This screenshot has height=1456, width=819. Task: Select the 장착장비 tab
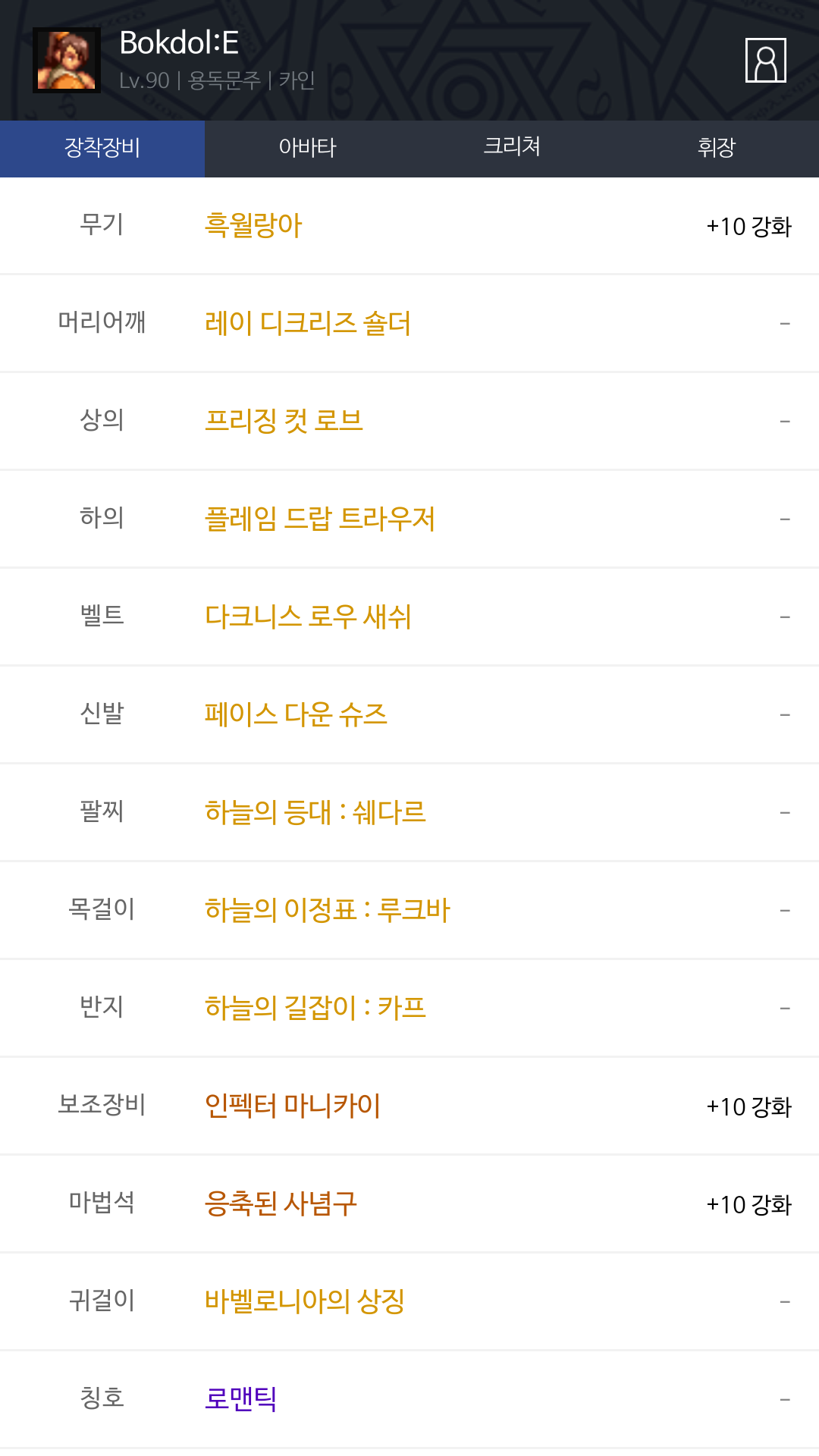[x=102, y=148]
